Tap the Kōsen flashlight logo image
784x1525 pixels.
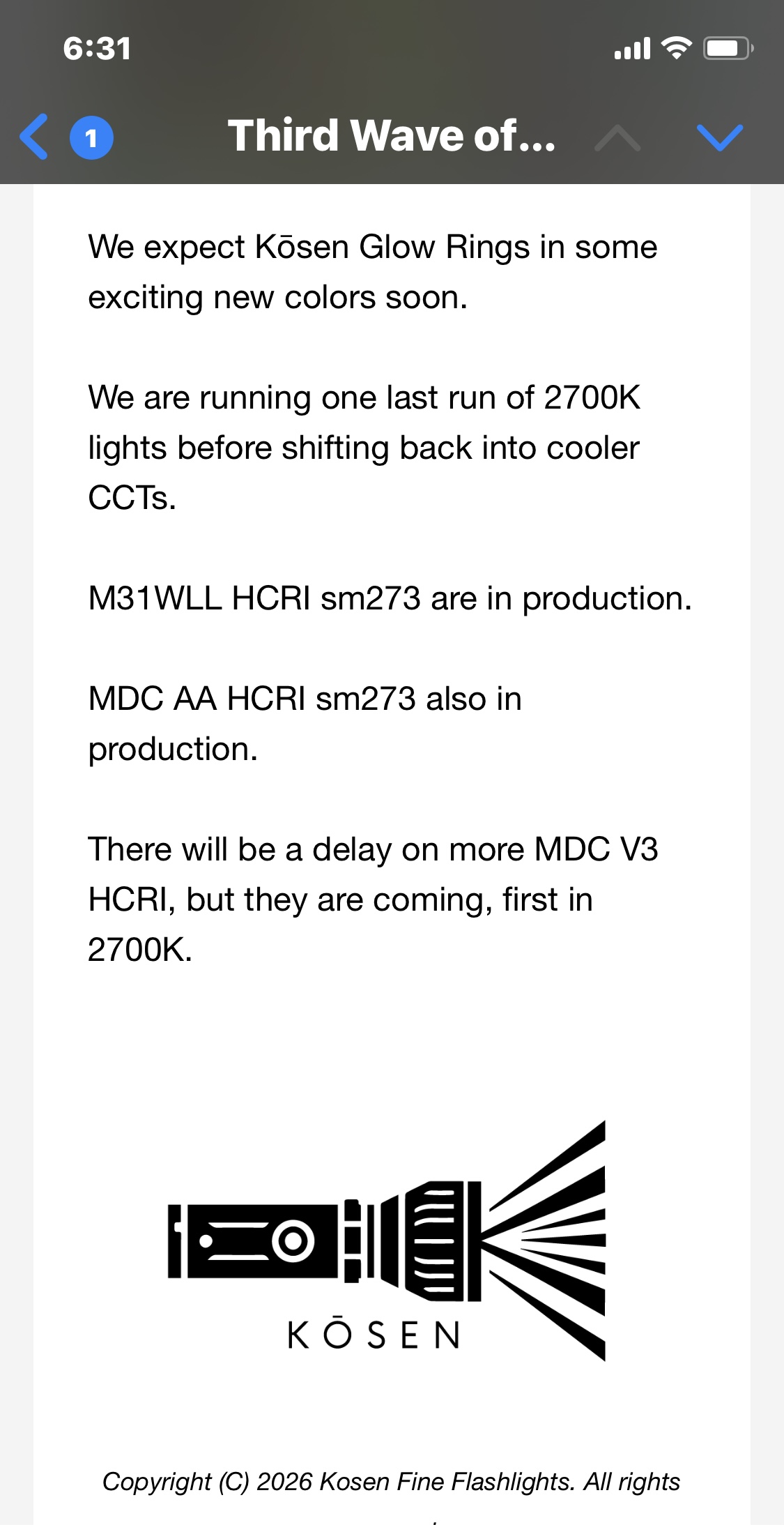pos(387,1241)
